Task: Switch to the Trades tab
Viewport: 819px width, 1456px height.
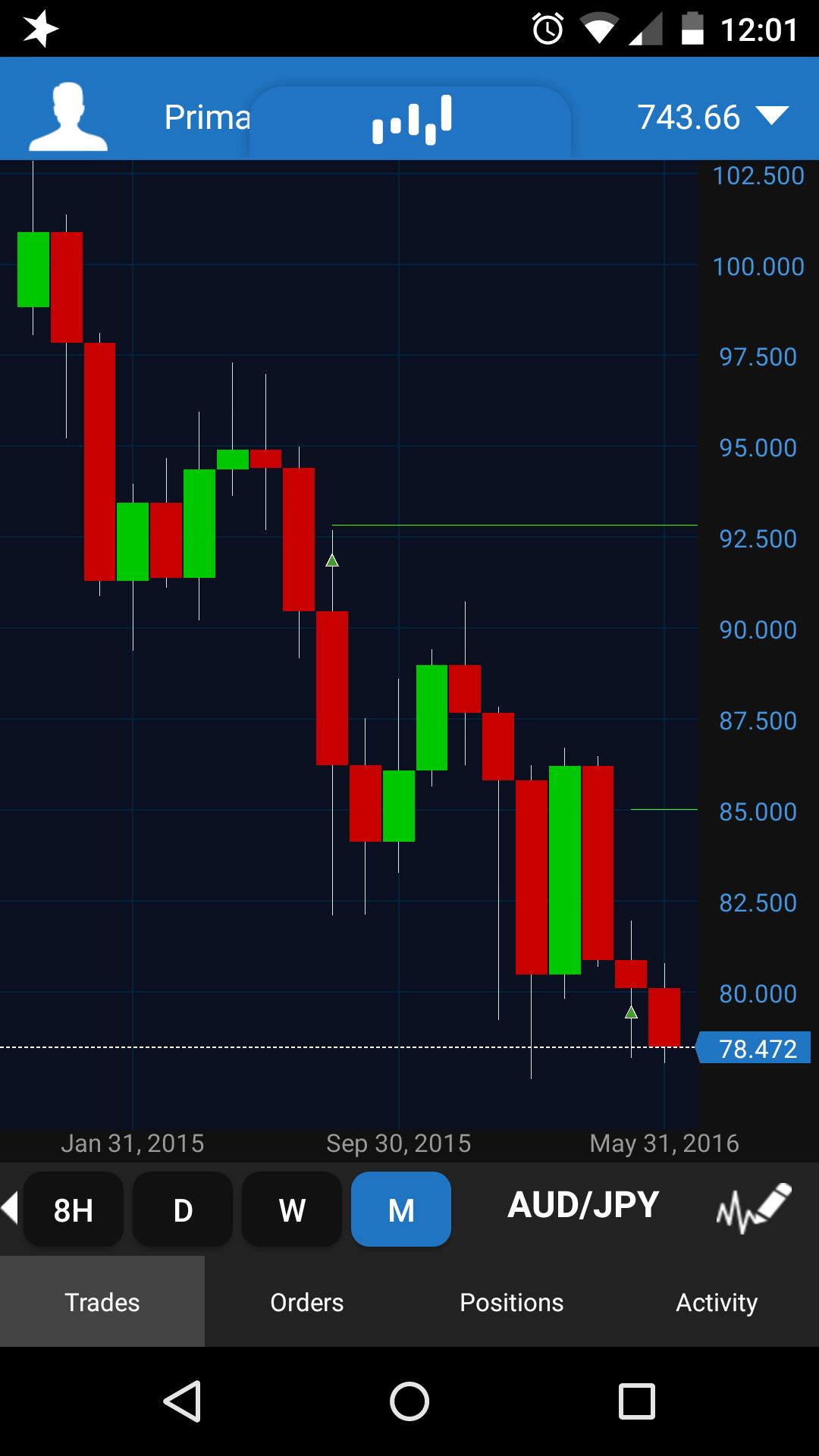Action: 102,1302
